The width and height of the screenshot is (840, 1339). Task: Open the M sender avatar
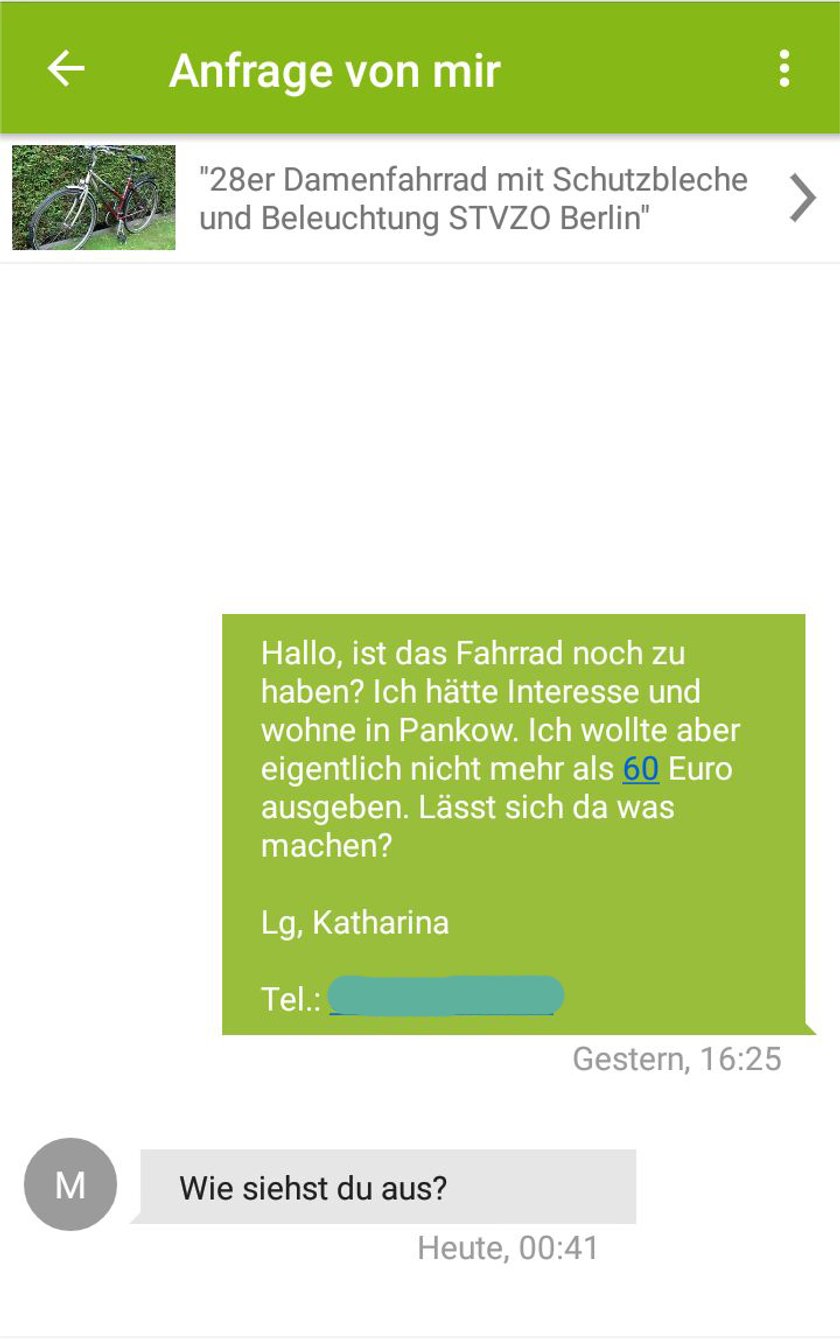(70, 1184)
